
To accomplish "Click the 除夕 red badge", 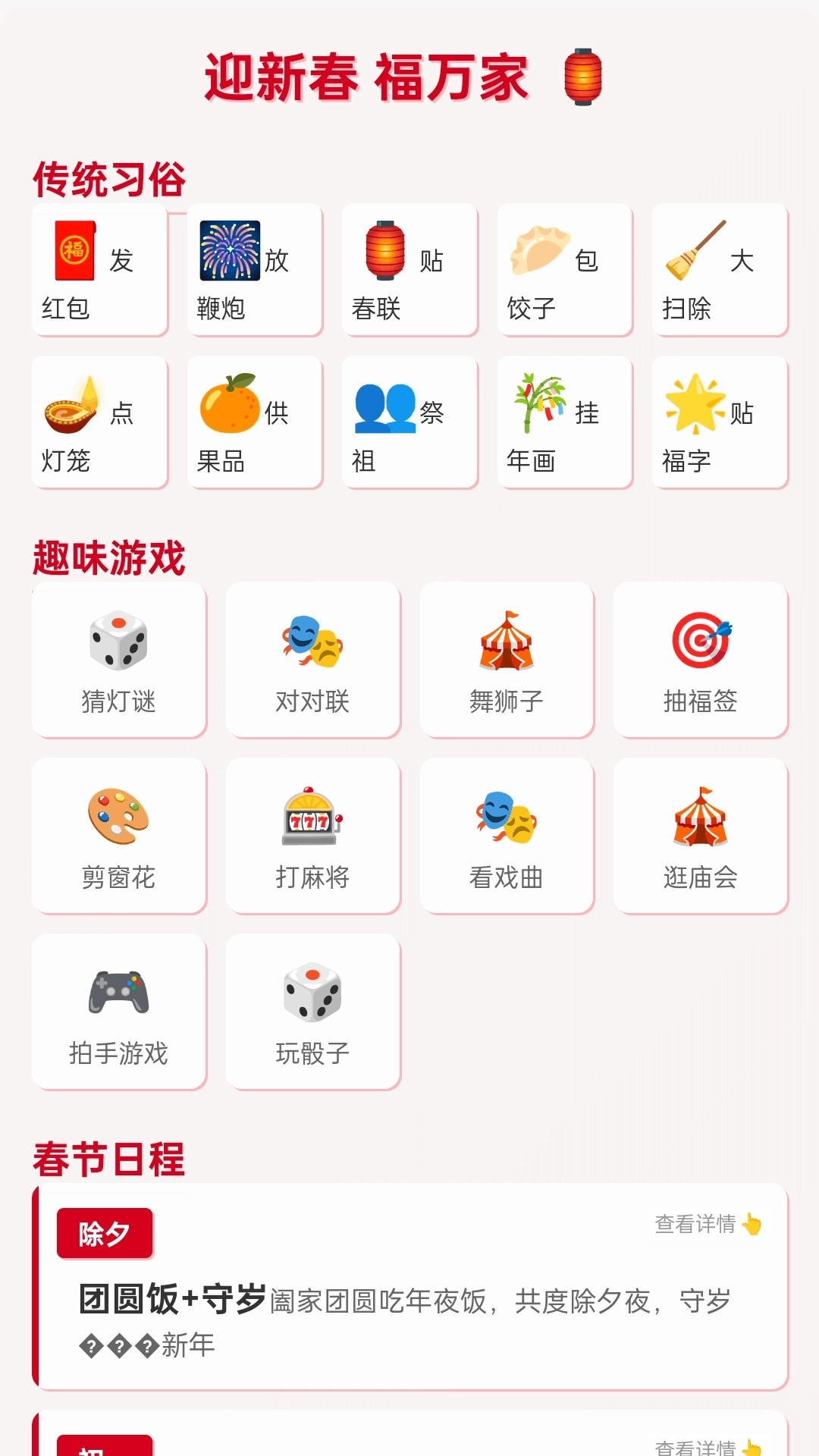I will click(x=104, y=1232).
